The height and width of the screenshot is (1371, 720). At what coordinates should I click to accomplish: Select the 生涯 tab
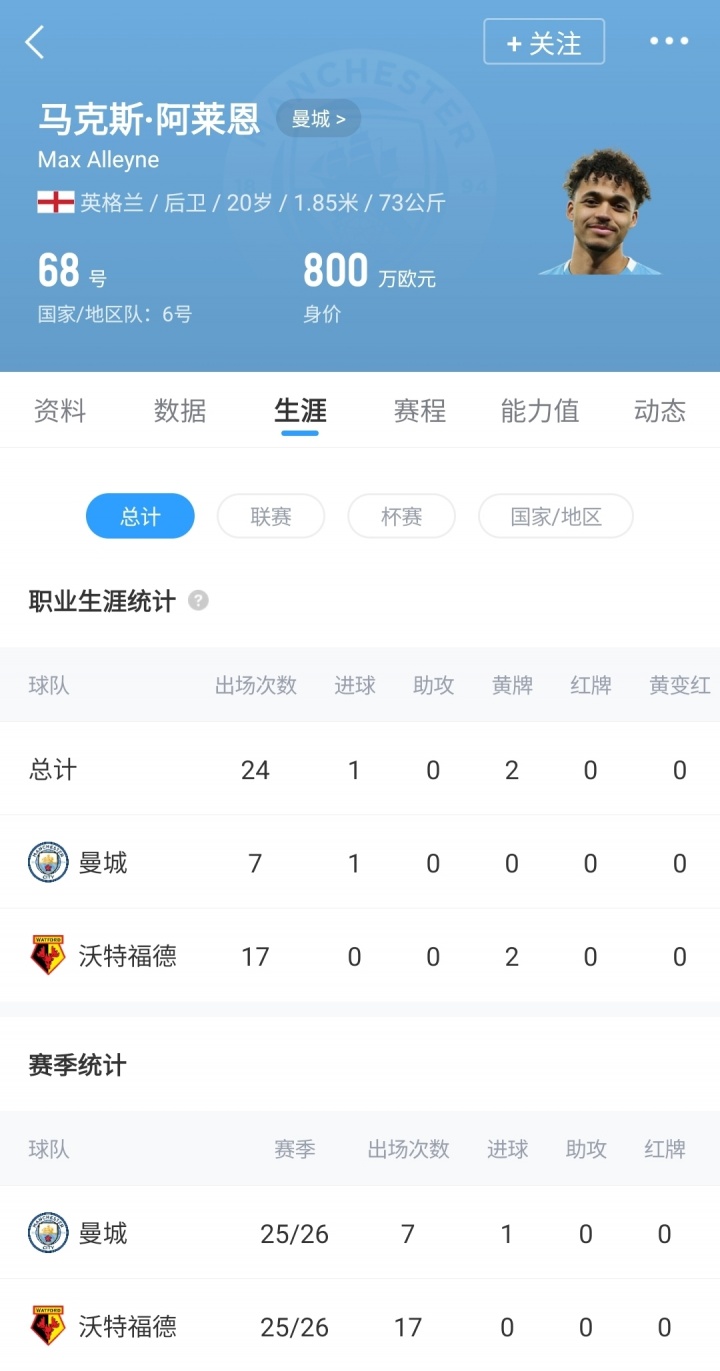[x=300, y=411]
